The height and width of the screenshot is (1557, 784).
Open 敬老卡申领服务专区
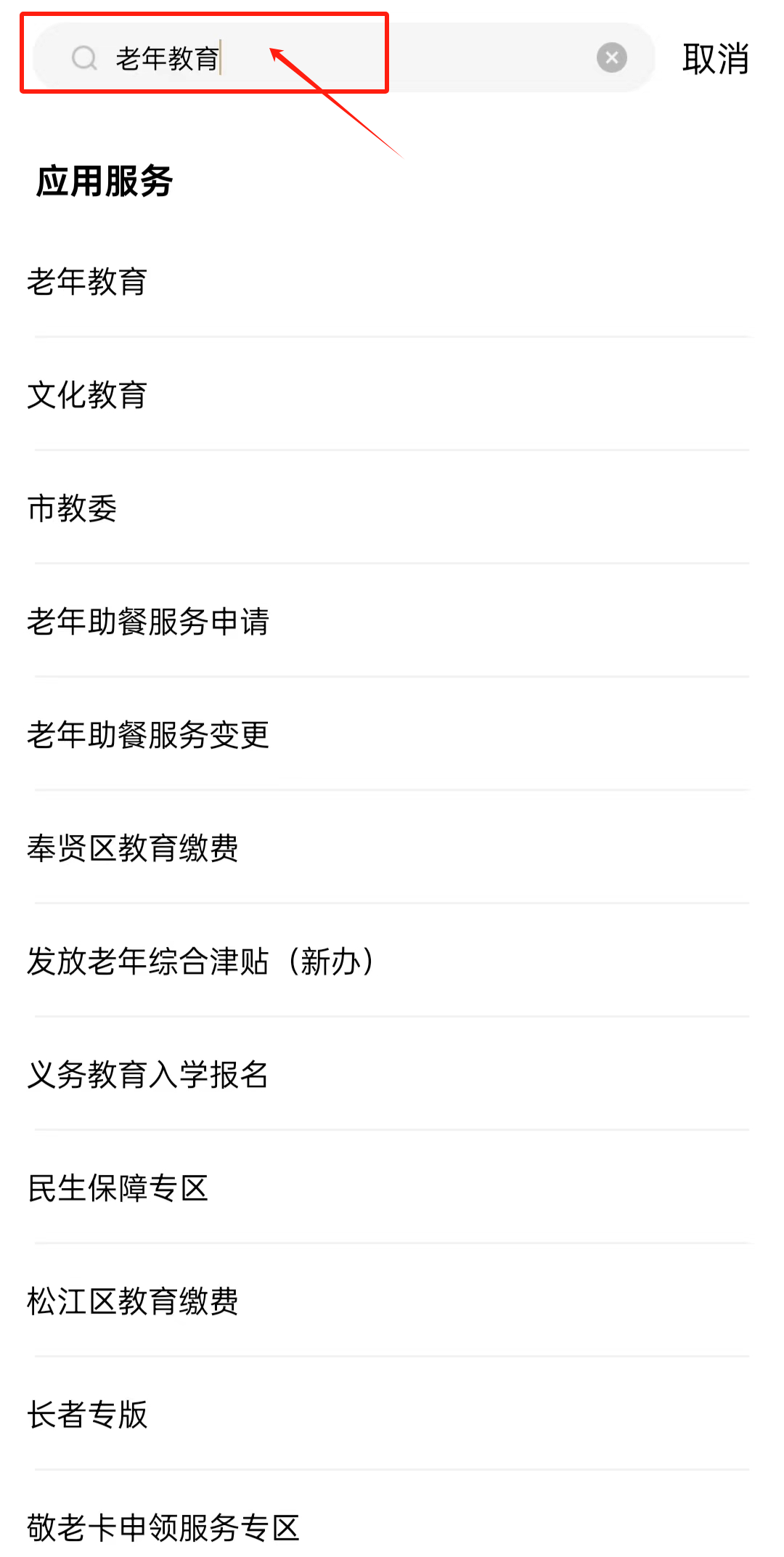pyautogui.click(x=163, y=1527)
